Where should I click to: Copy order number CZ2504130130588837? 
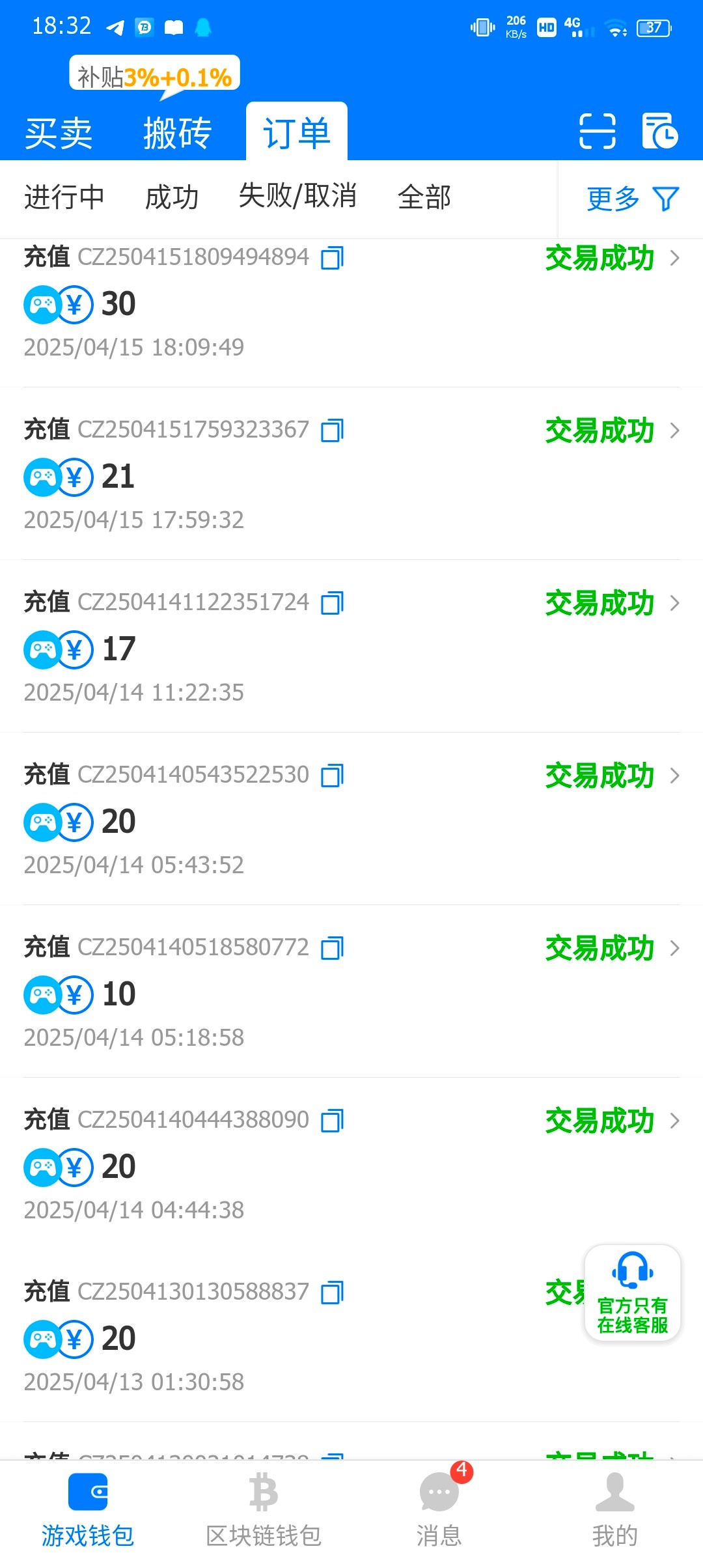[332, 1293]
